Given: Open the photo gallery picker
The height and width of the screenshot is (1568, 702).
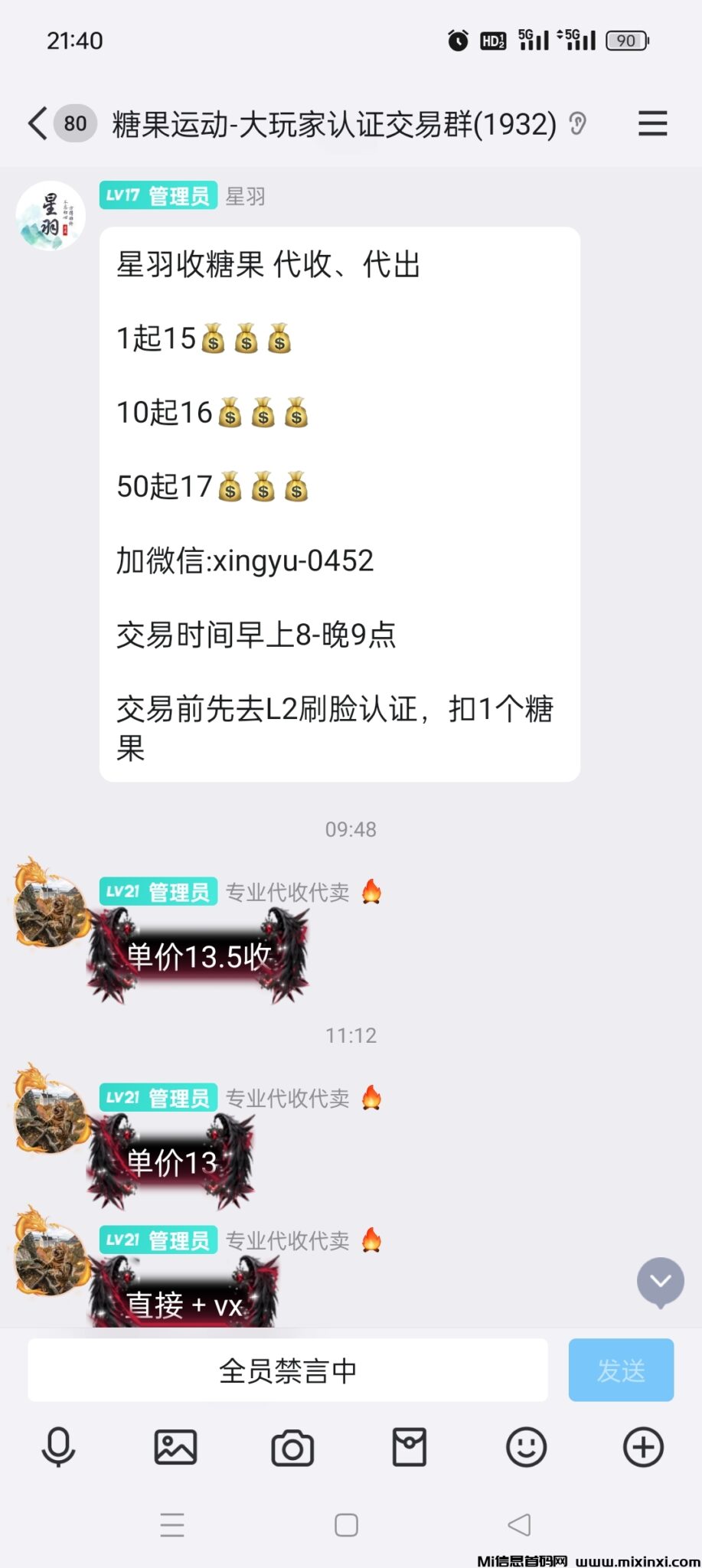Looking at the screenshot, I should click(175, 1447).
